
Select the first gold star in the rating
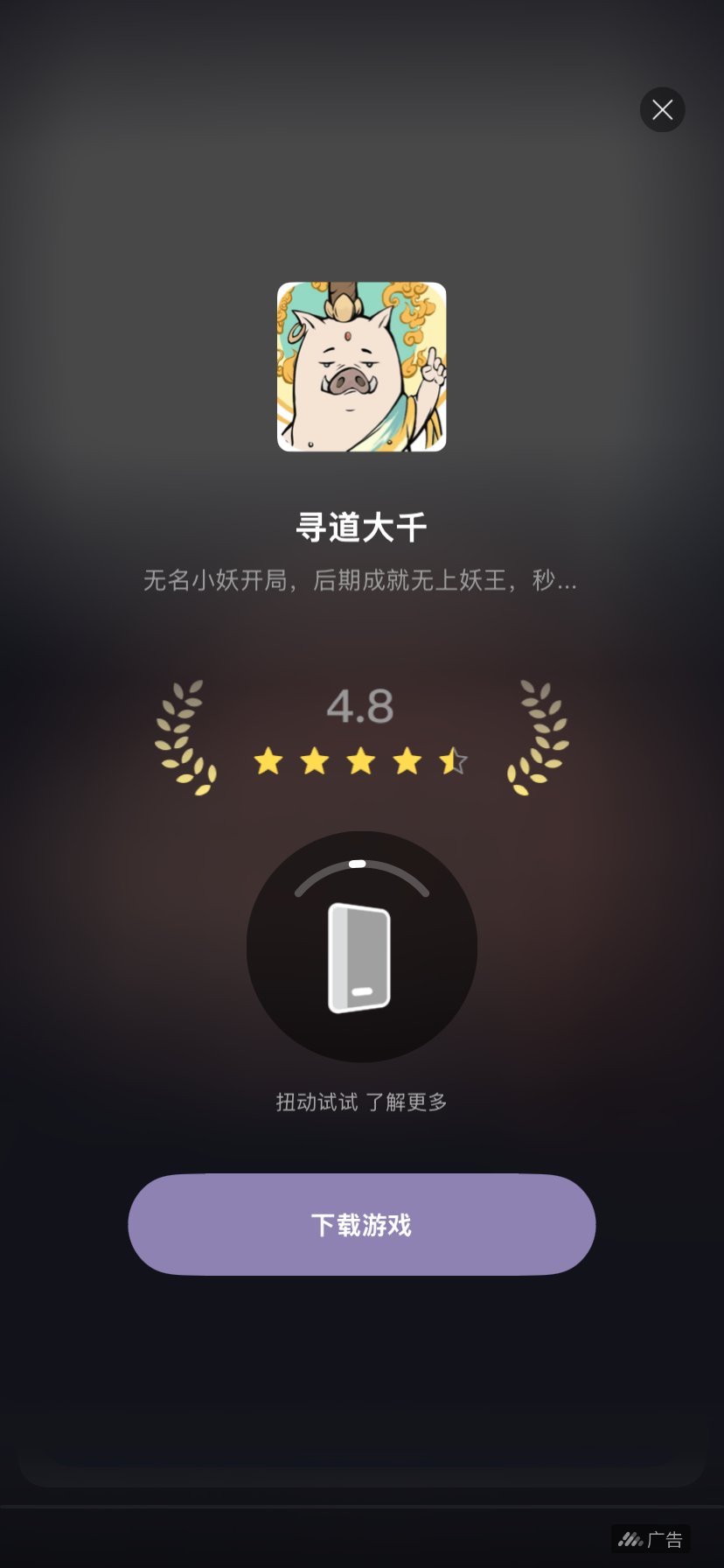click(267, 761)
